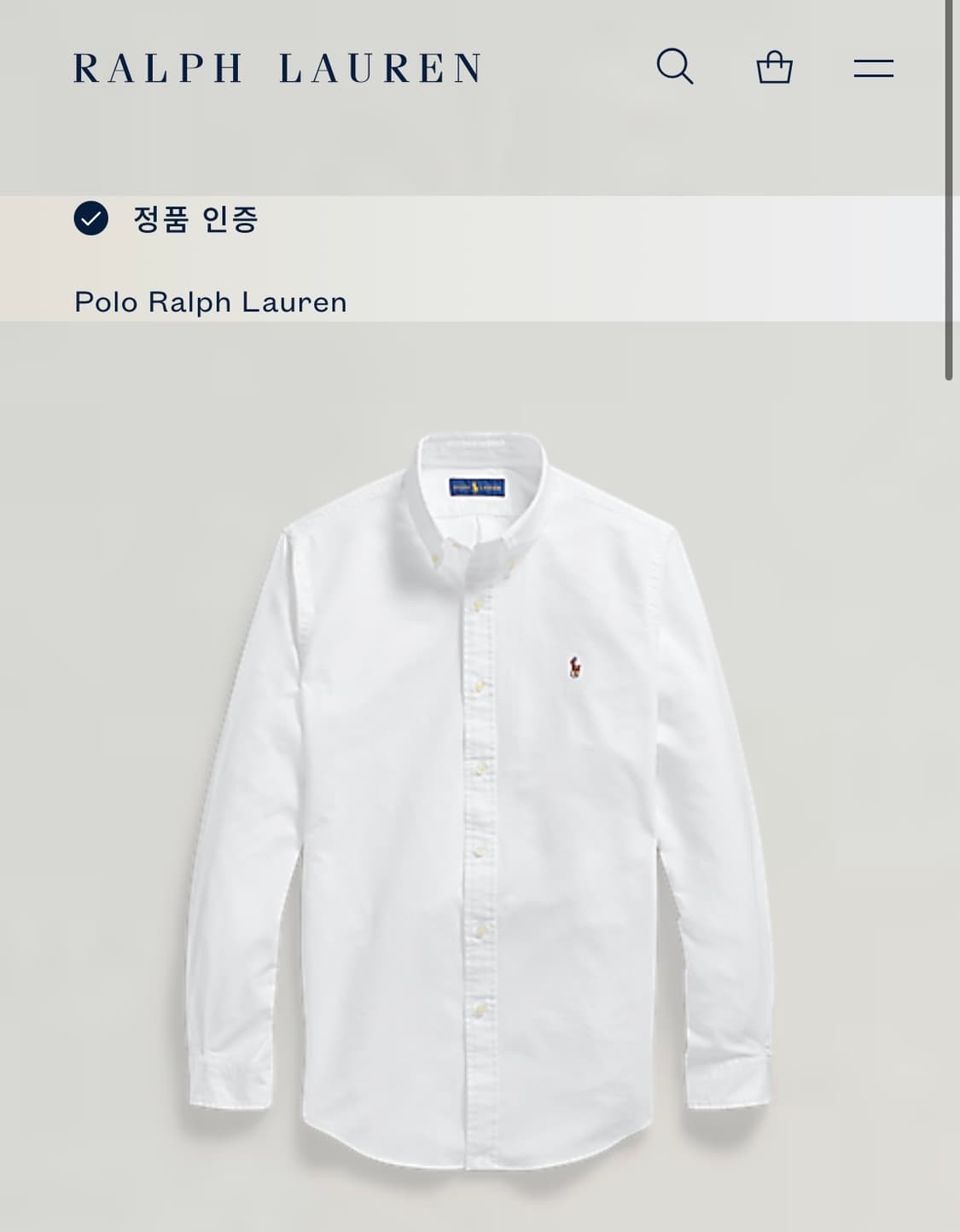This screenshot has height=1232, width=960.
Task: Expand the navigation menu panel
Action: pos(876,67)
